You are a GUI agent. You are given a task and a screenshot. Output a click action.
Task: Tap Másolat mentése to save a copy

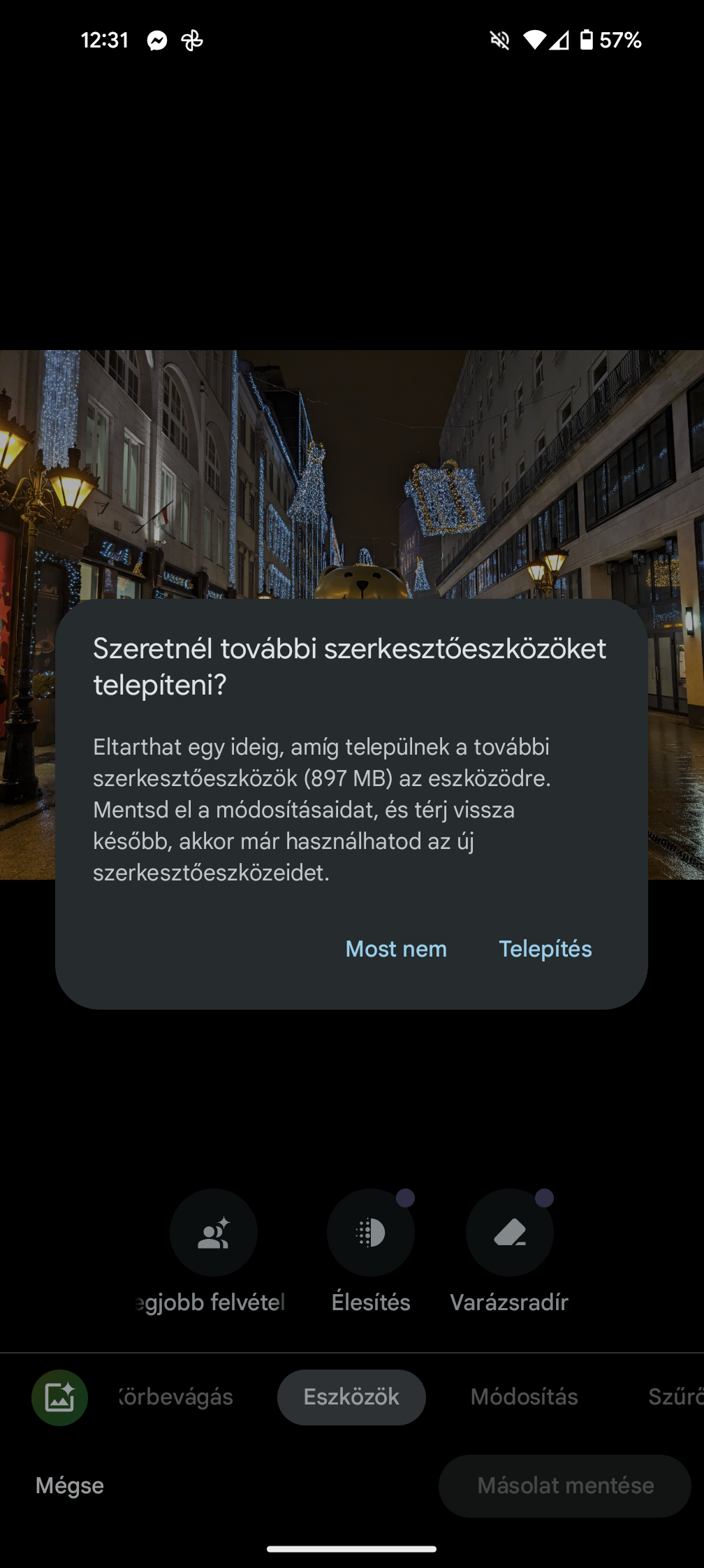coord(565,1486)
